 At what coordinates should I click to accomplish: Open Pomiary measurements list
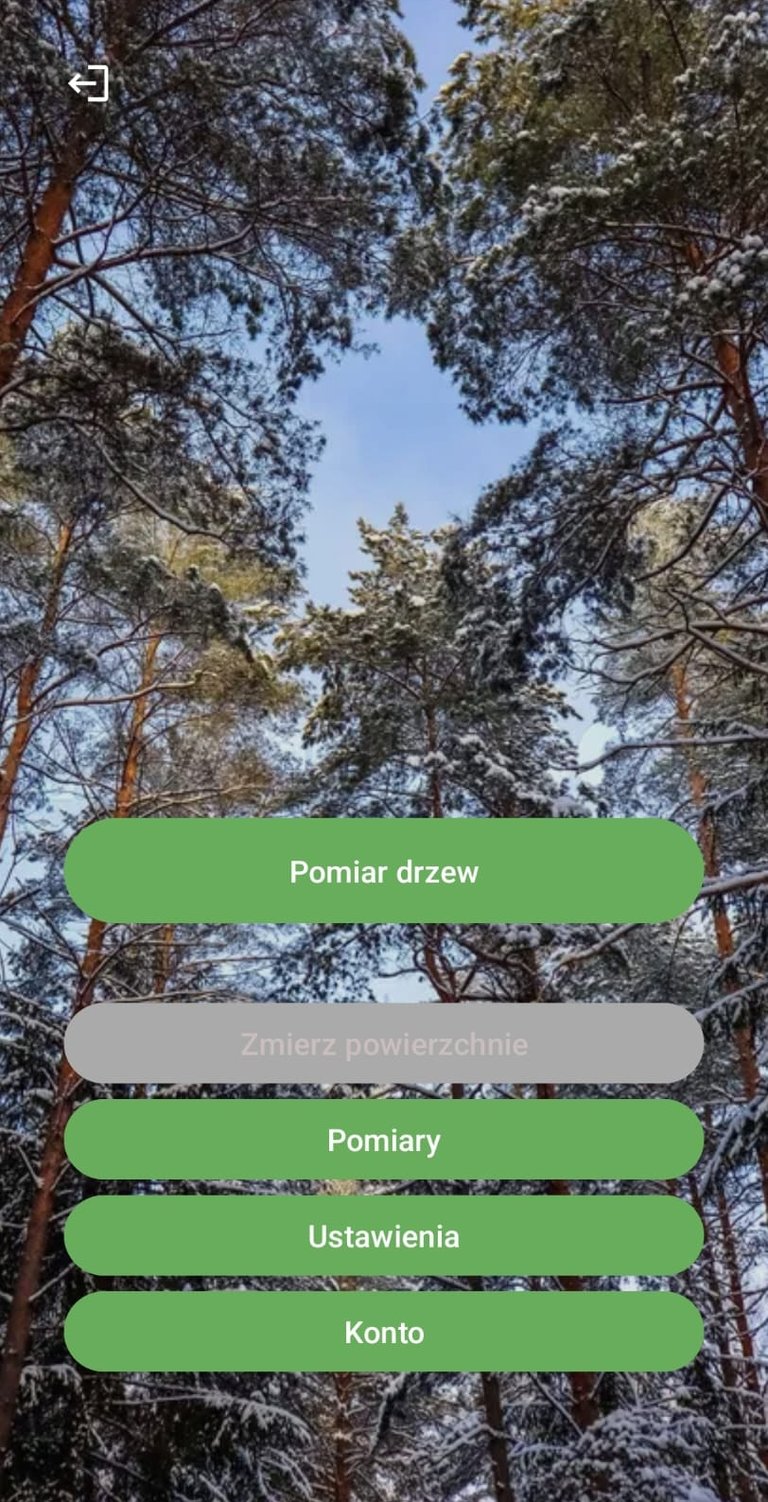tap(384, 1140)
